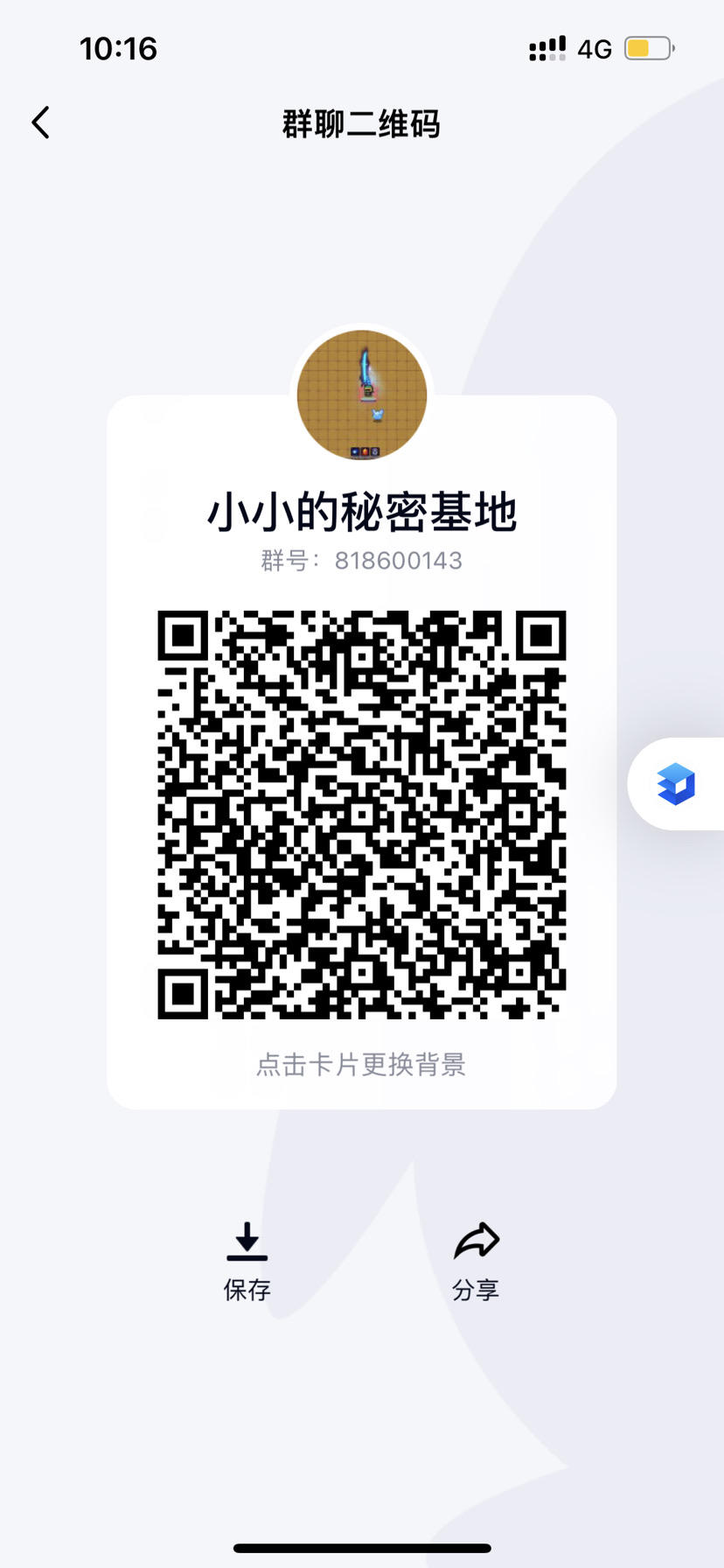Tap the 分享 text label
This screenshot has height=1568, width=724.
tap(476, 1290)
